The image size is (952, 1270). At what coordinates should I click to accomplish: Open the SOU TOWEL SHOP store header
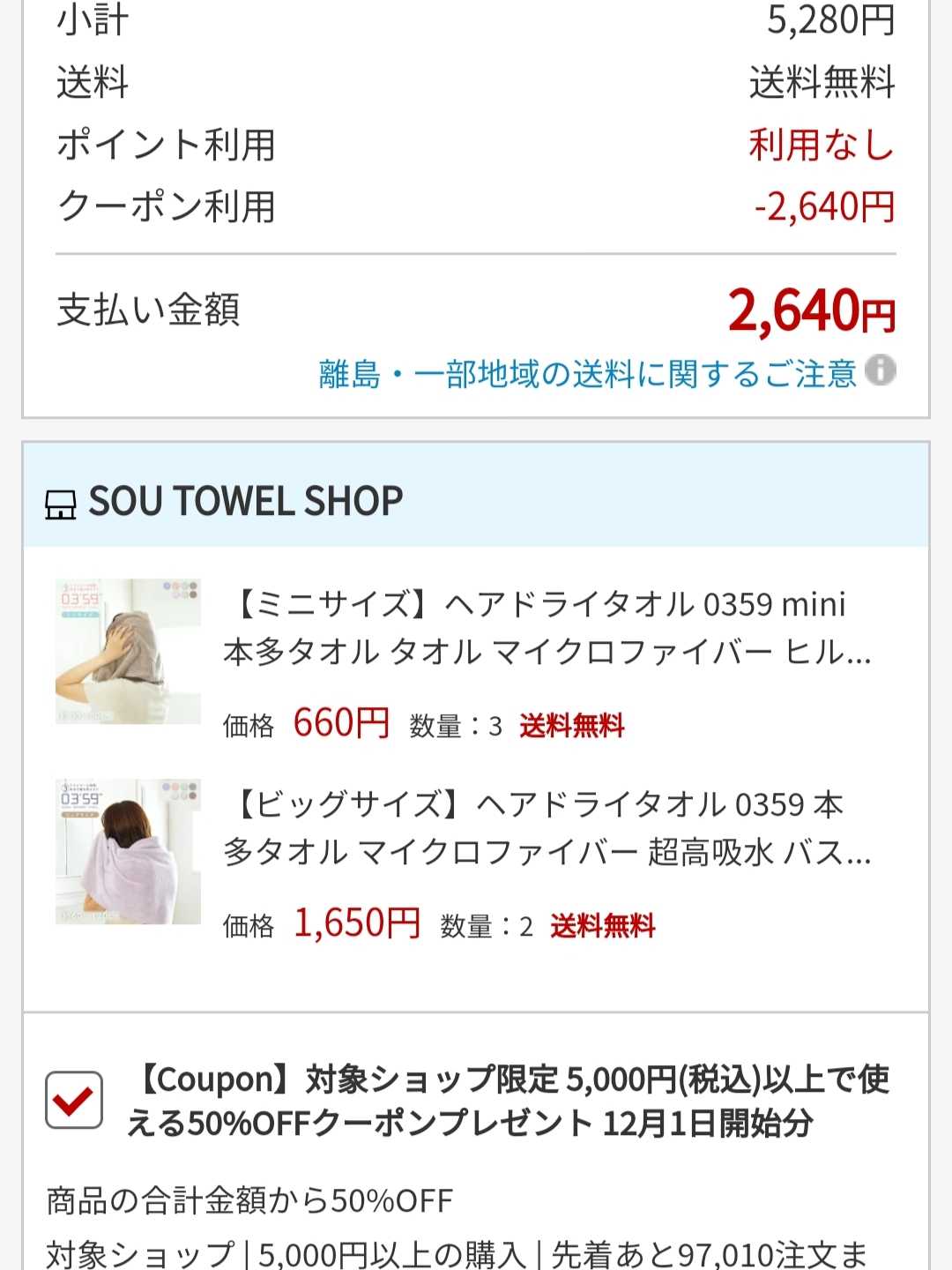coord(245,501)
